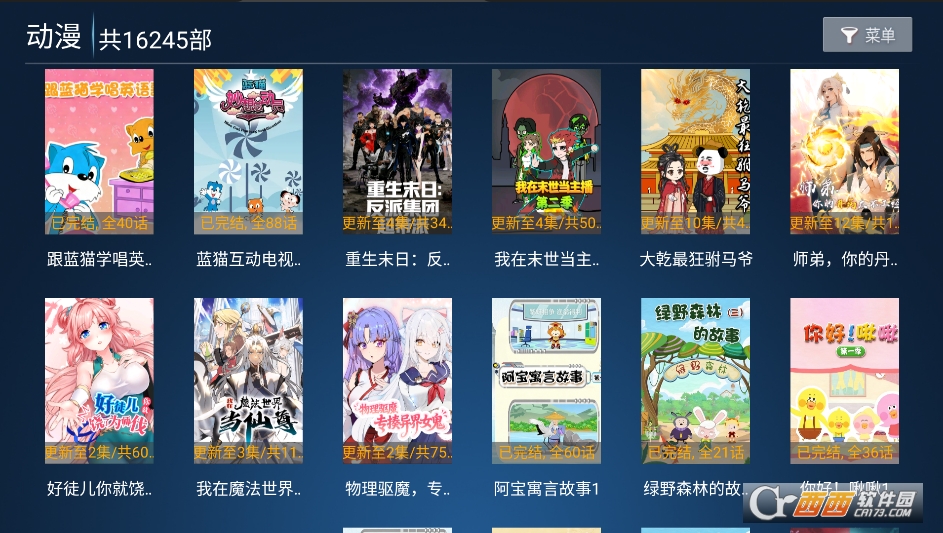This screenshot has height=533, width=943.
Task: Open 好徒儿你就饶 anime card
Action: (99, 381)
